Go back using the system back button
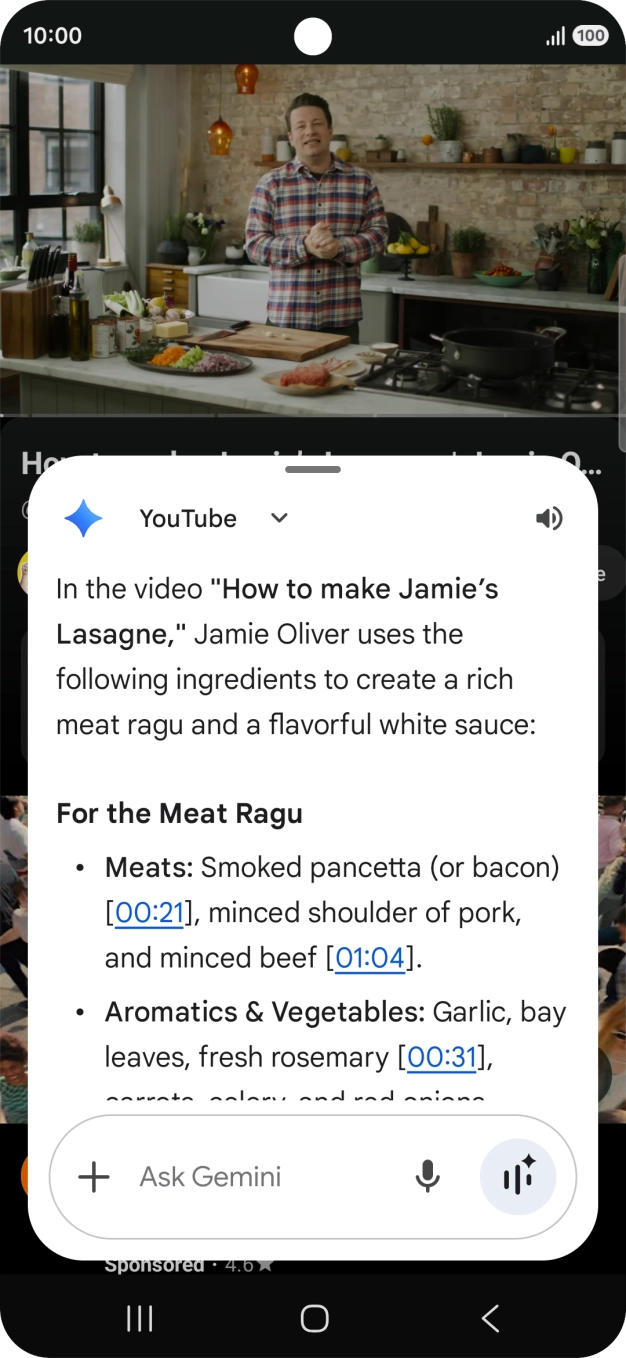Screen dimensions: 626x1358 490,1319
